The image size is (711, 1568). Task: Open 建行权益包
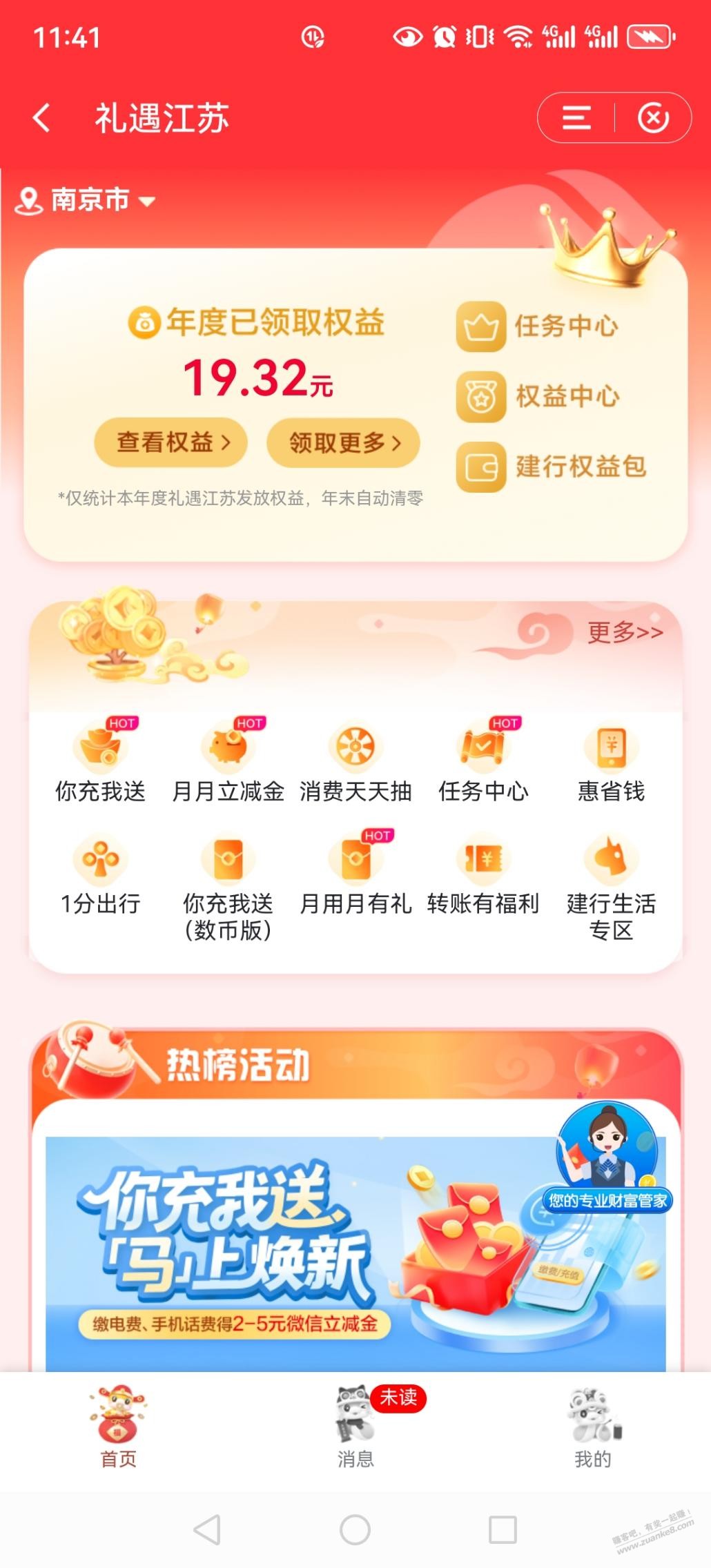pyautogui.click(x=552, y=467)
